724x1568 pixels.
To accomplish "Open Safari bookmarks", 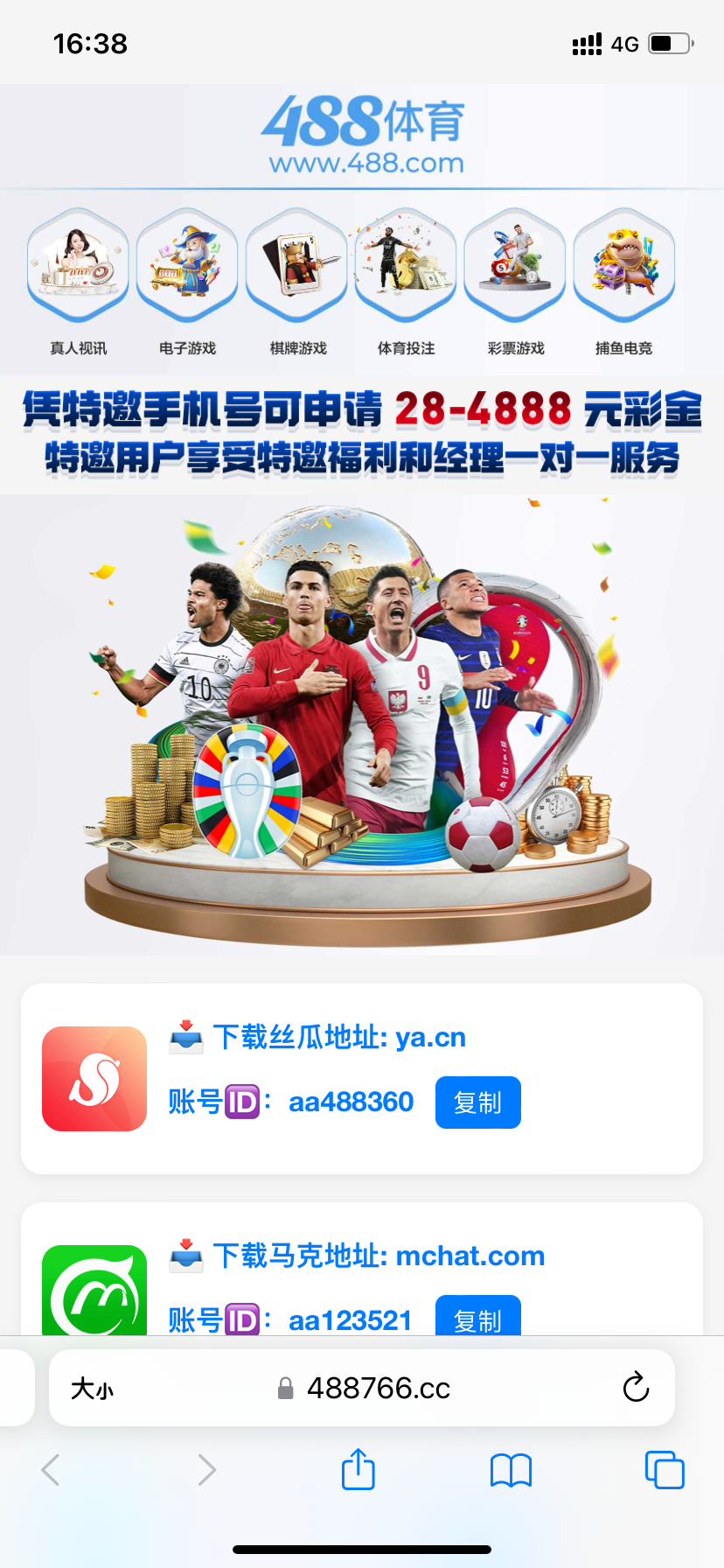I will [511, 1470].
